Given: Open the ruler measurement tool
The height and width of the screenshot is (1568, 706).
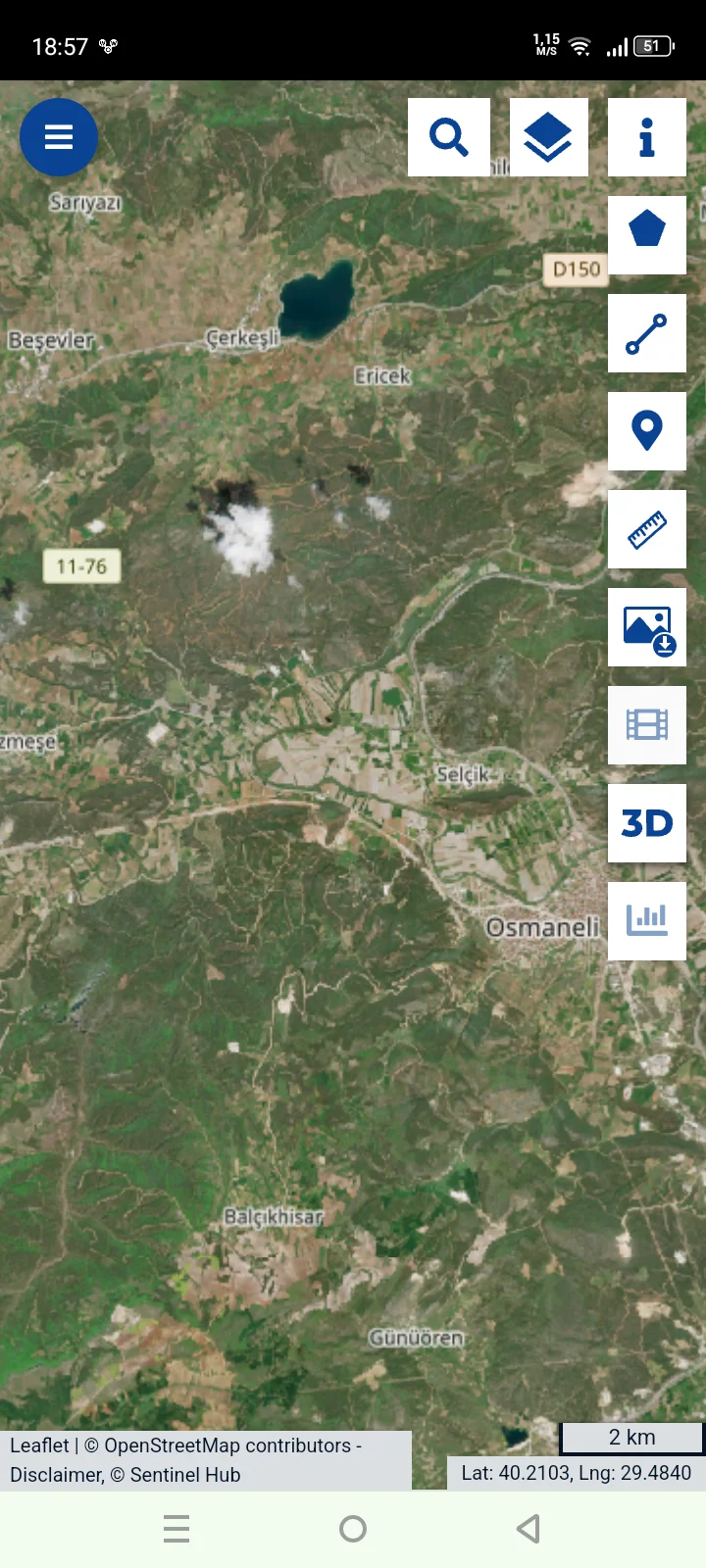Looking at the screenshot, I should pos(646,529).
